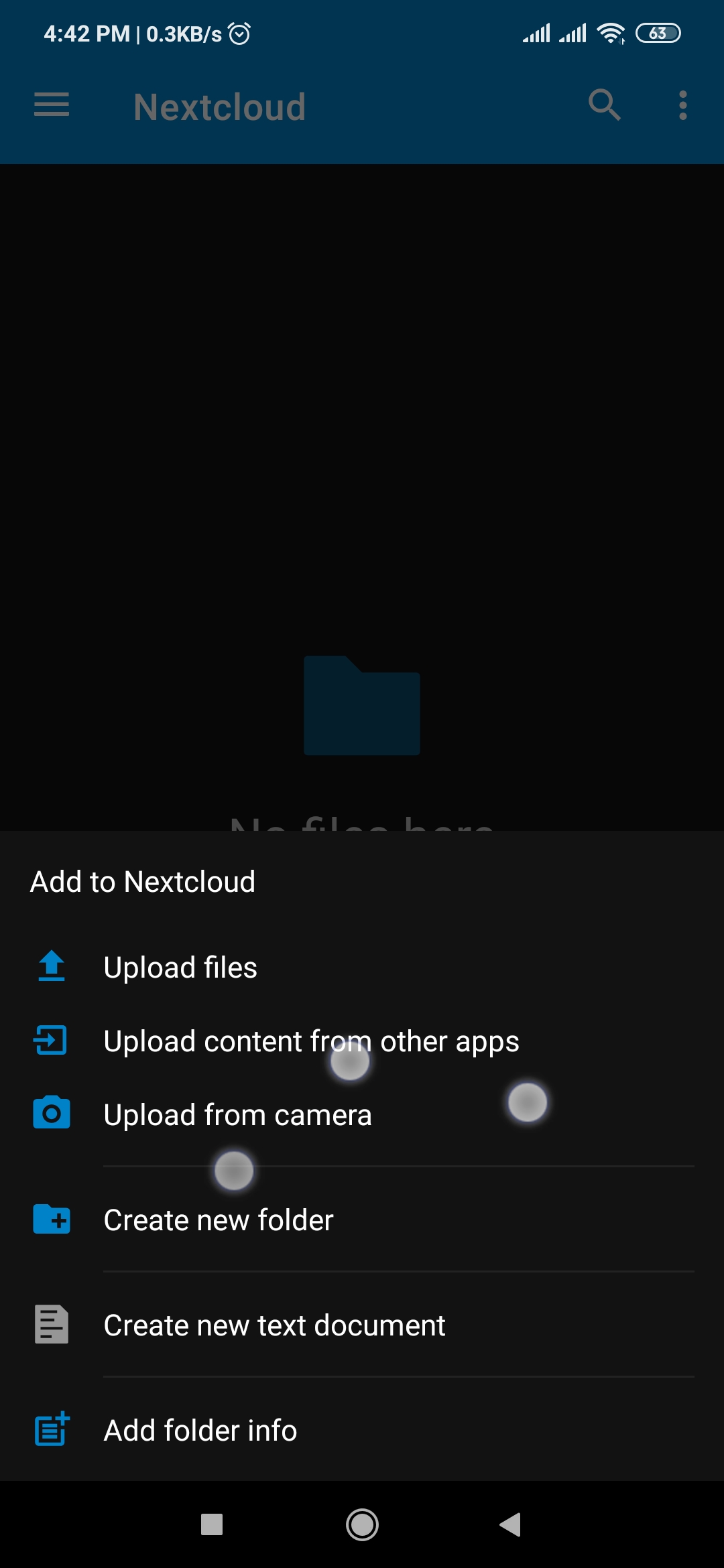This screenshot has height=1568, width=724.
Task: Create new folder
Action: (219, 1220)
